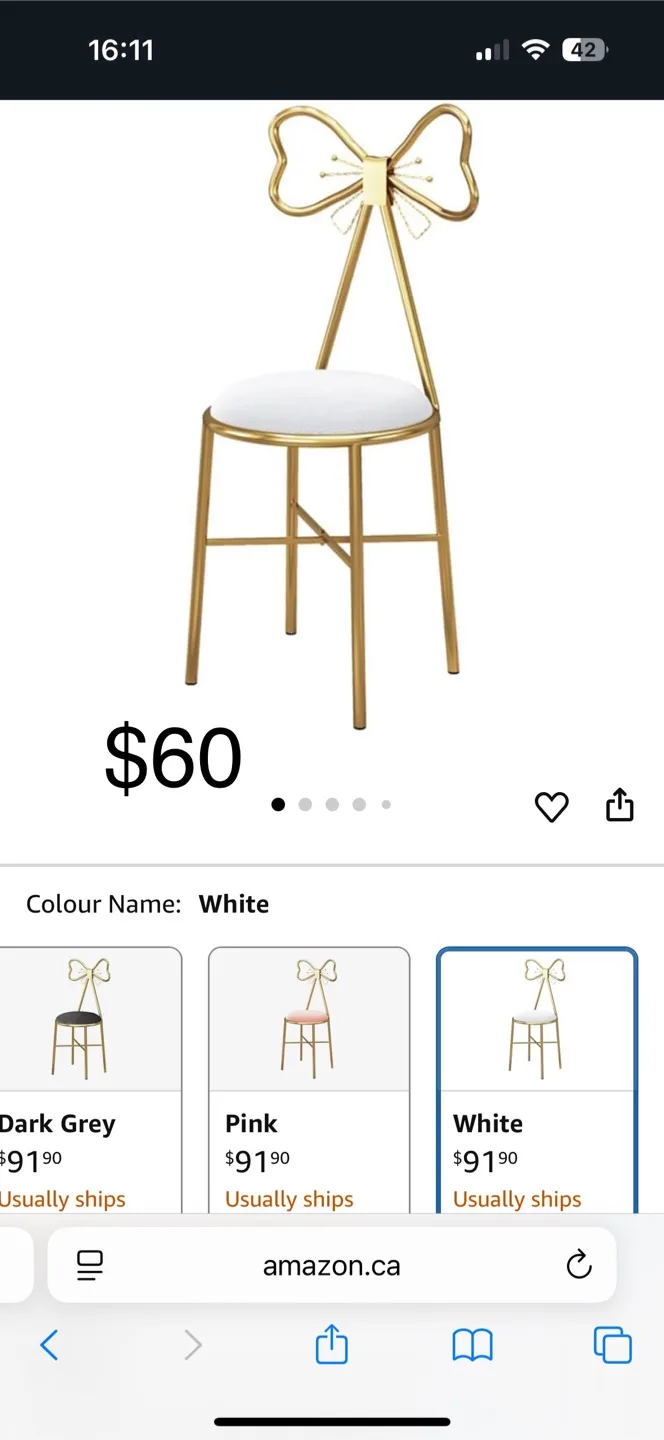
Task: Show all open Safari tabs
Action: coord(612,1345)
